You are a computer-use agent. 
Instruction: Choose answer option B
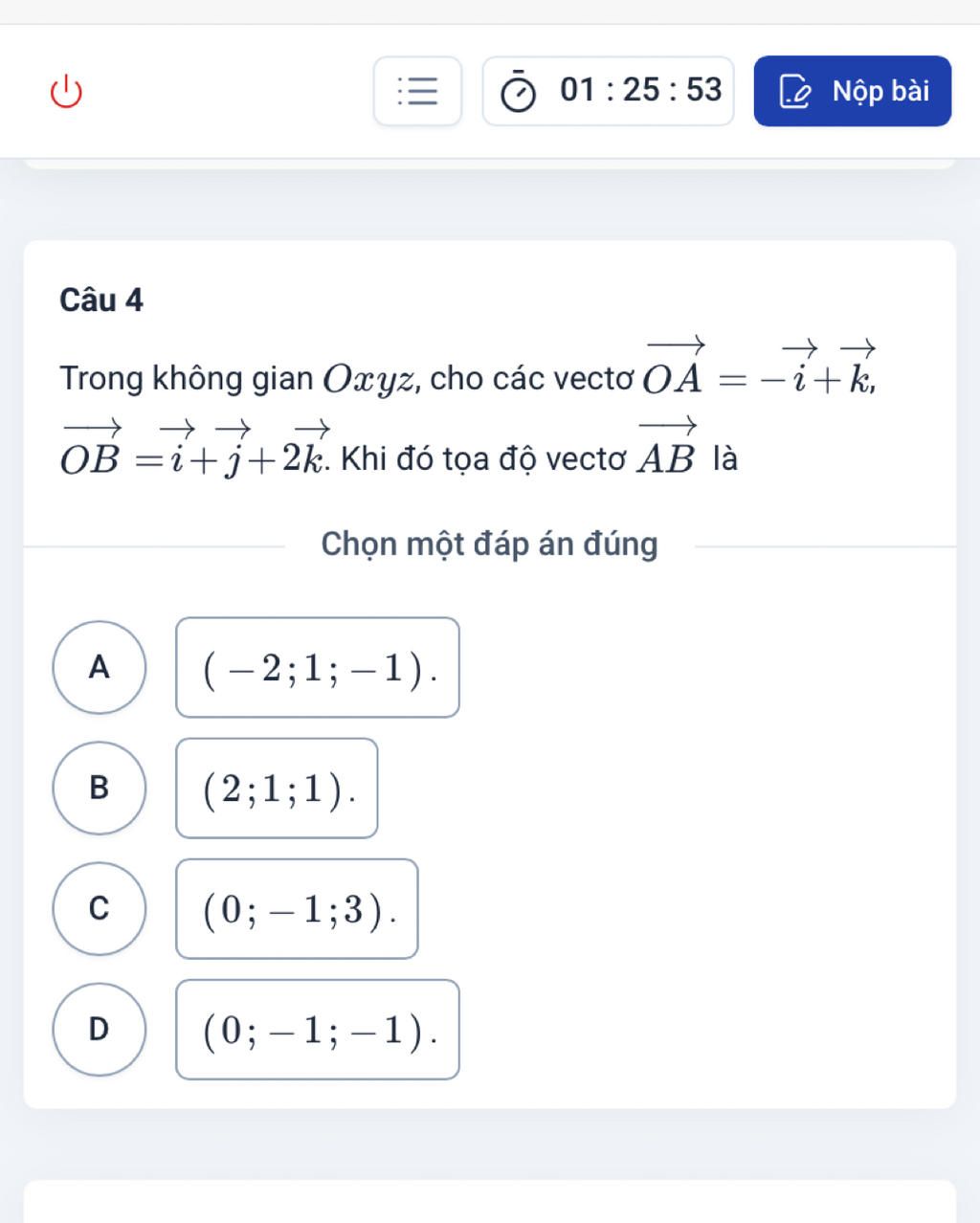click(x=100, y=788)
